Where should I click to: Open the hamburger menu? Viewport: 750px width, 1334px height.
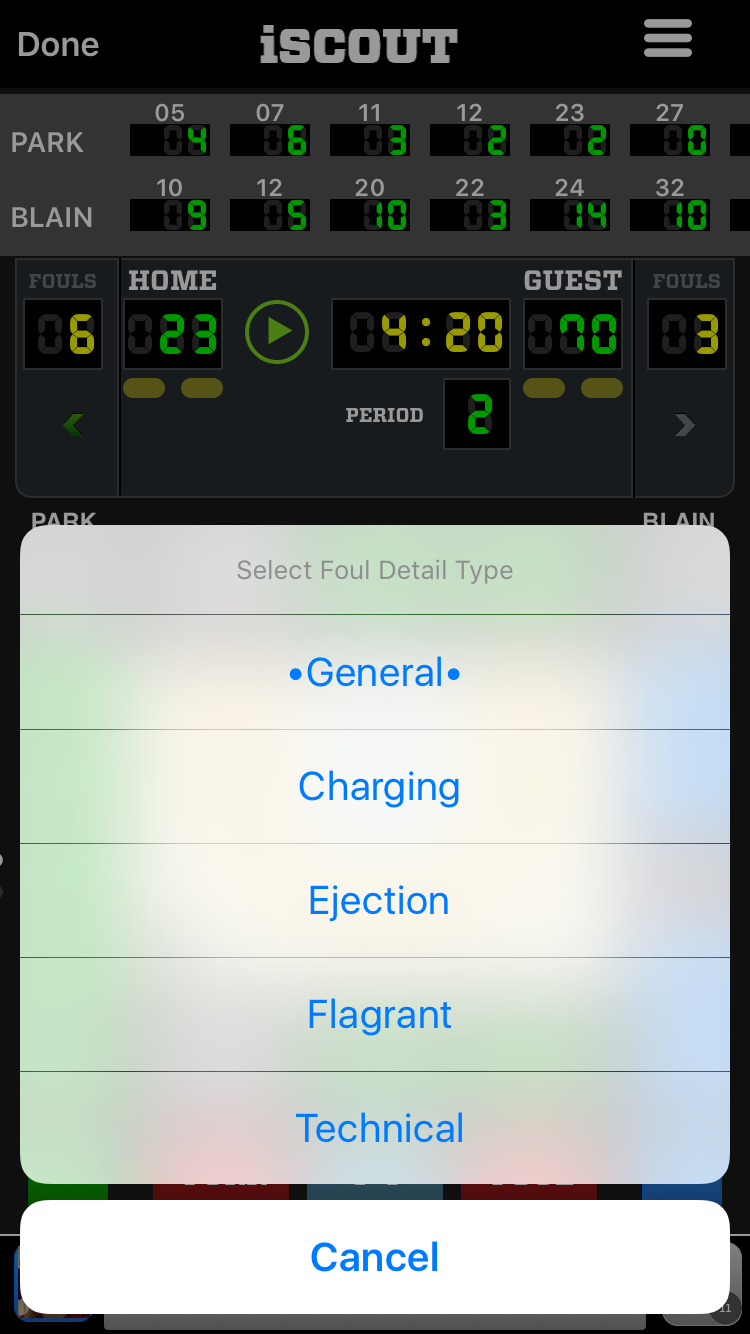click(x=668, y=40)
